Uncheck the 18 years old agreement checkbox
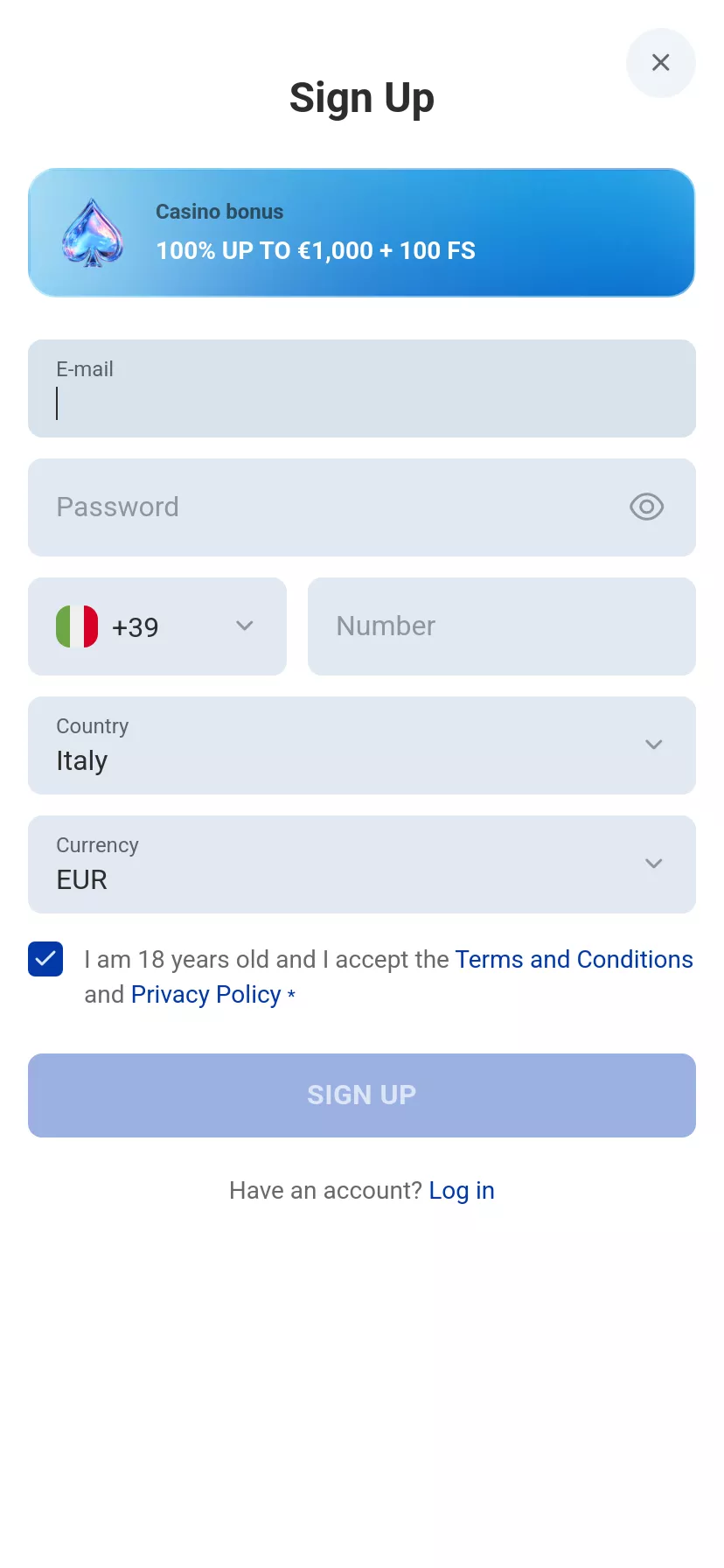The image size is (724, 1568). click(45, 959)
